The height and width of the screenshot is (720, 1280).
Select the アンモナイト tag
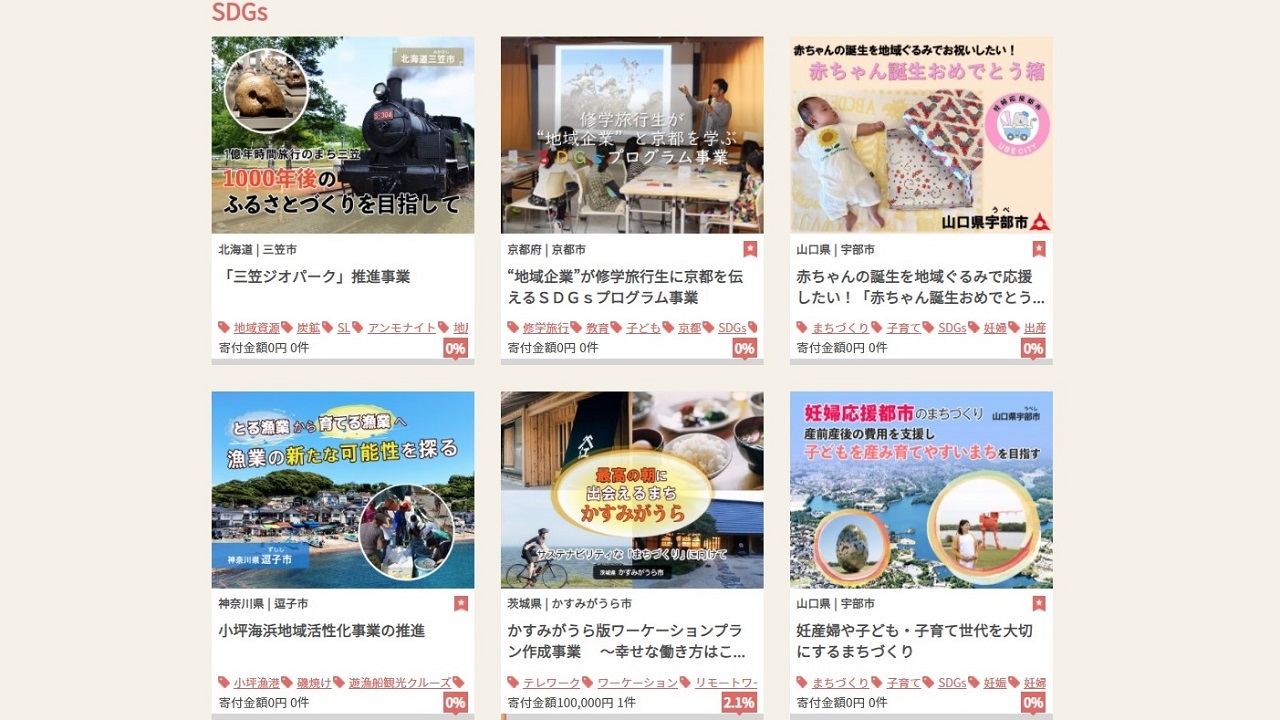[x=401, y=328]
